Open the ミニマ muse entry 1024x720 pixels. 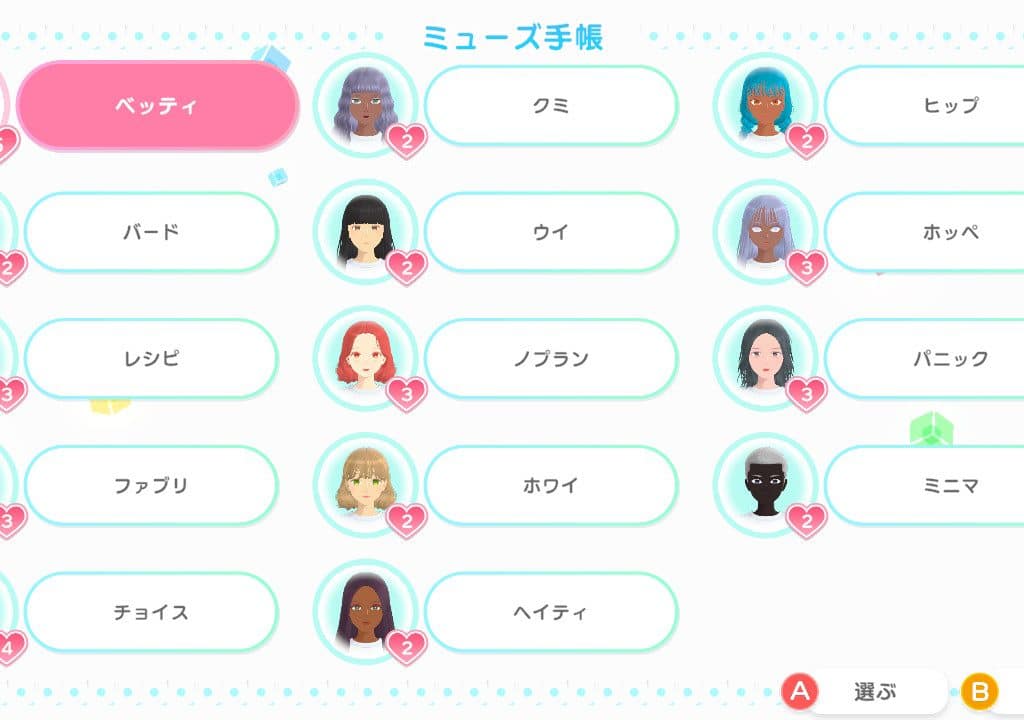[x=930, y=485]
